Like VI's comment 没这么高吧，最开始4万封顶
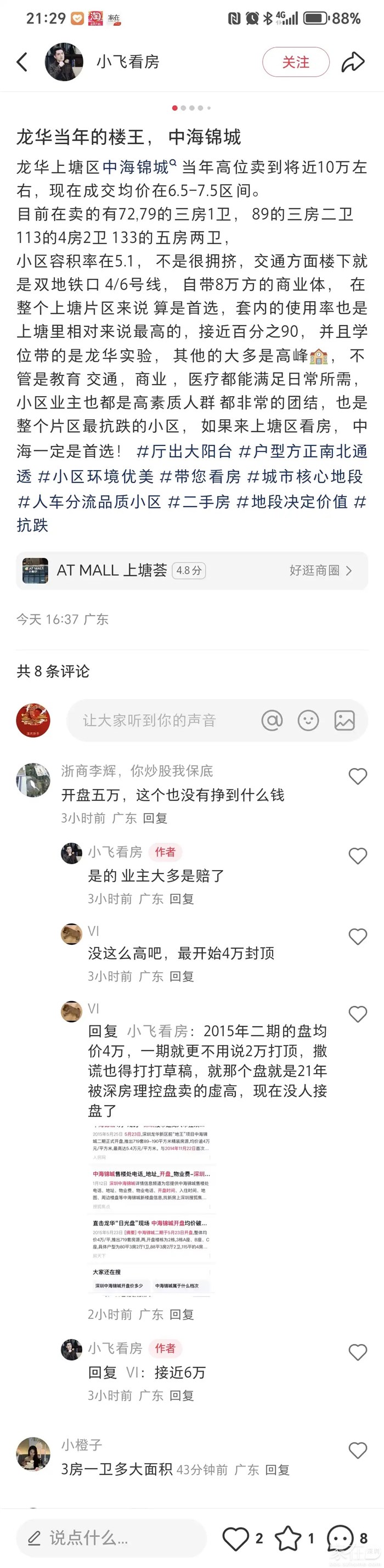 click(357, 936)
